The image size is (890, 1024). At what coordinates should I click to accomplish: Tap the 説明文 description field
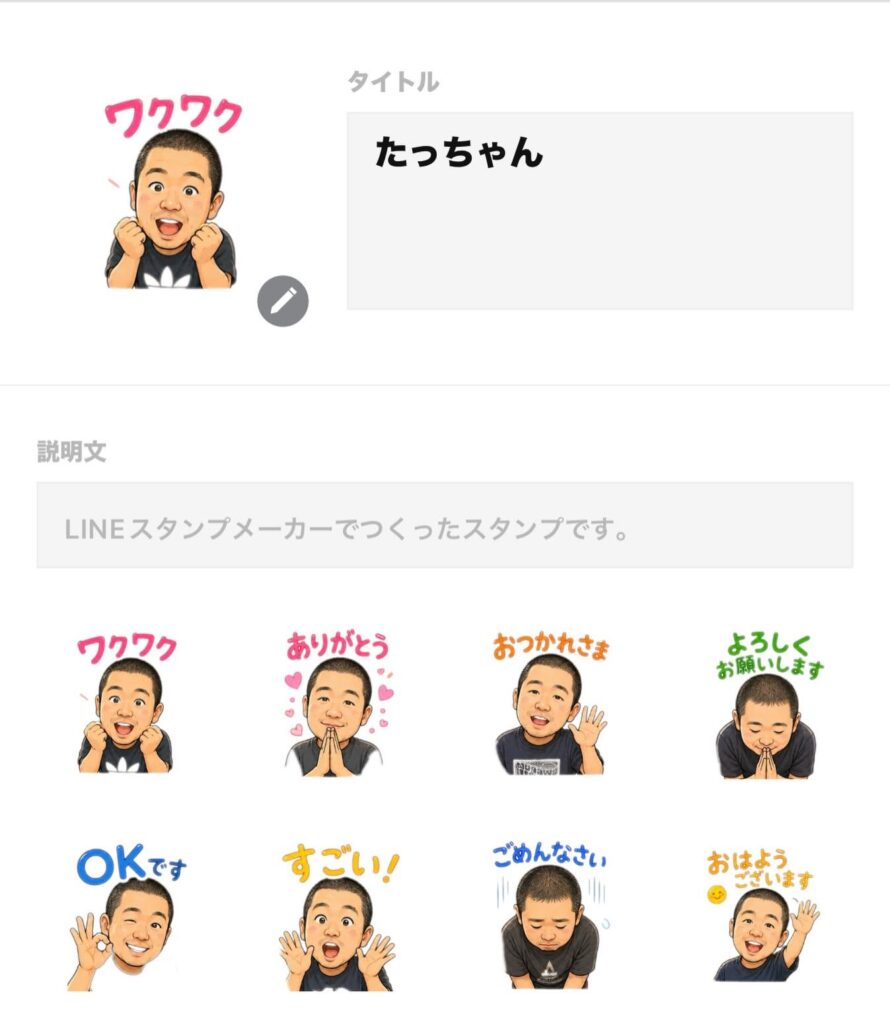(445, 525)
